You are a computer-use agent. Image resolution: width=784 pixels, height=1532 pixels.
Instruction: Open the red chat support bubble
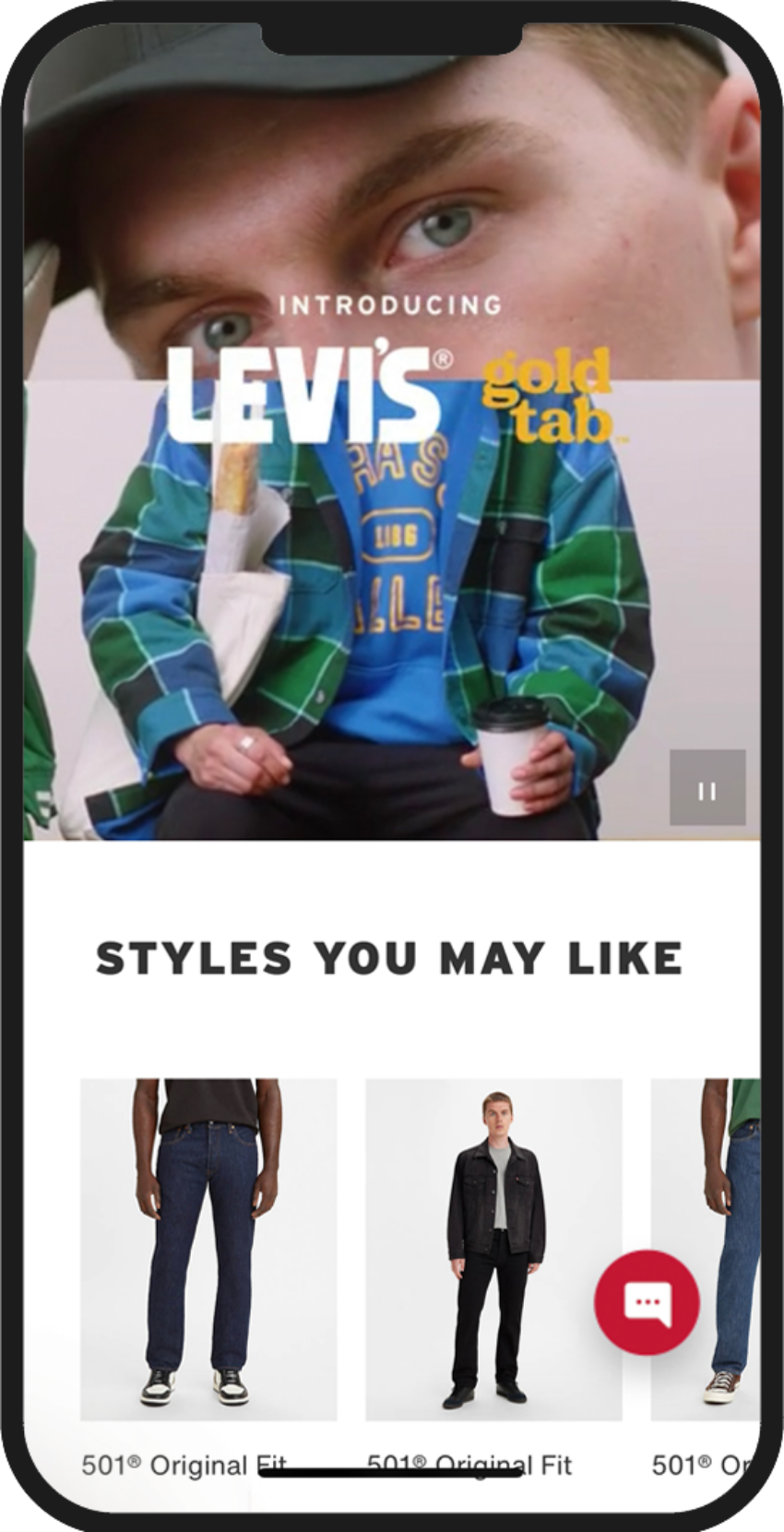pos(647,1302)
